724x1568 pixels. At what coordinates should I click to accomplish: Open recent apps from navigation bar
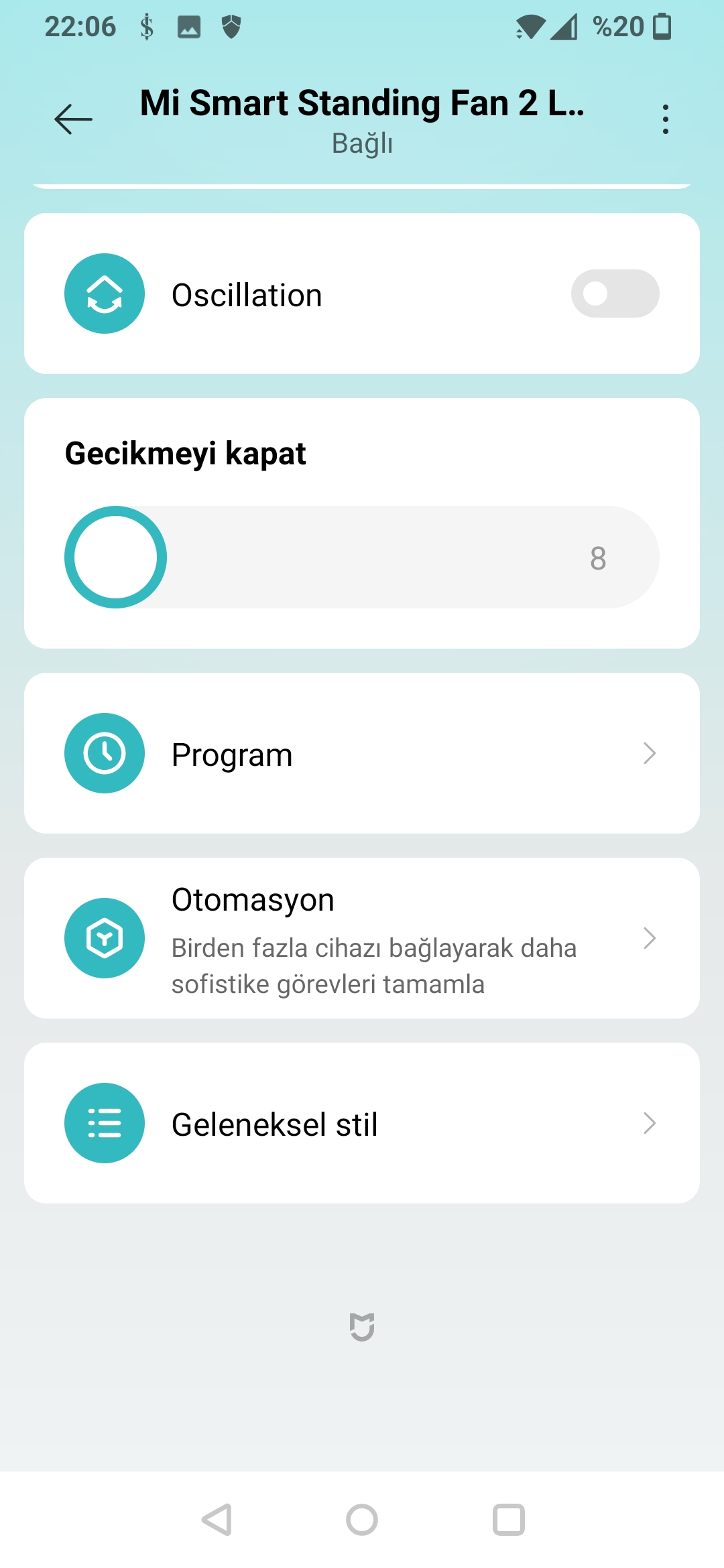(x=508, y=1520)
